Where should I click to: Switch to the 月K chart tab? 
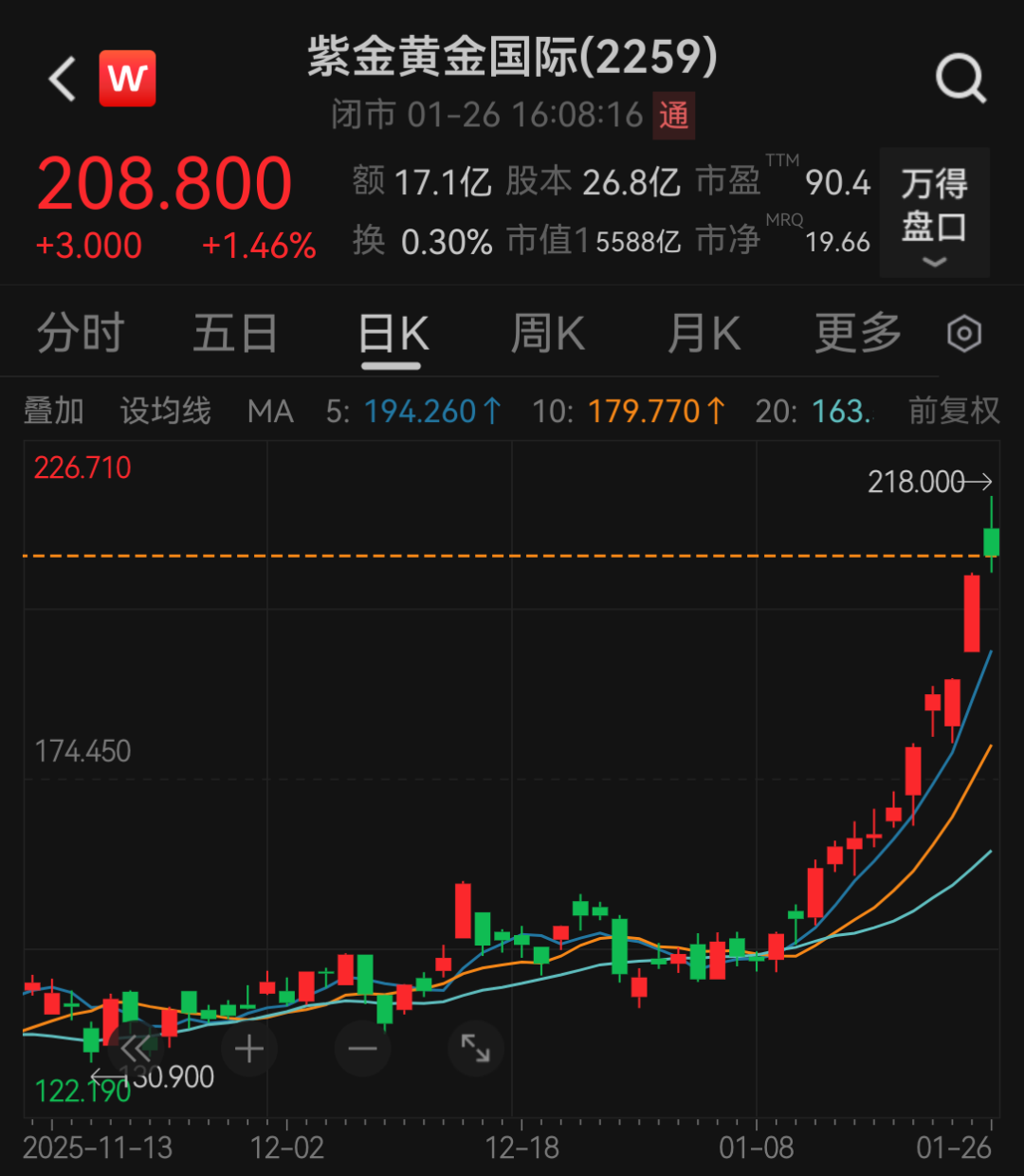pyautogui.click(x=704, y=334)
